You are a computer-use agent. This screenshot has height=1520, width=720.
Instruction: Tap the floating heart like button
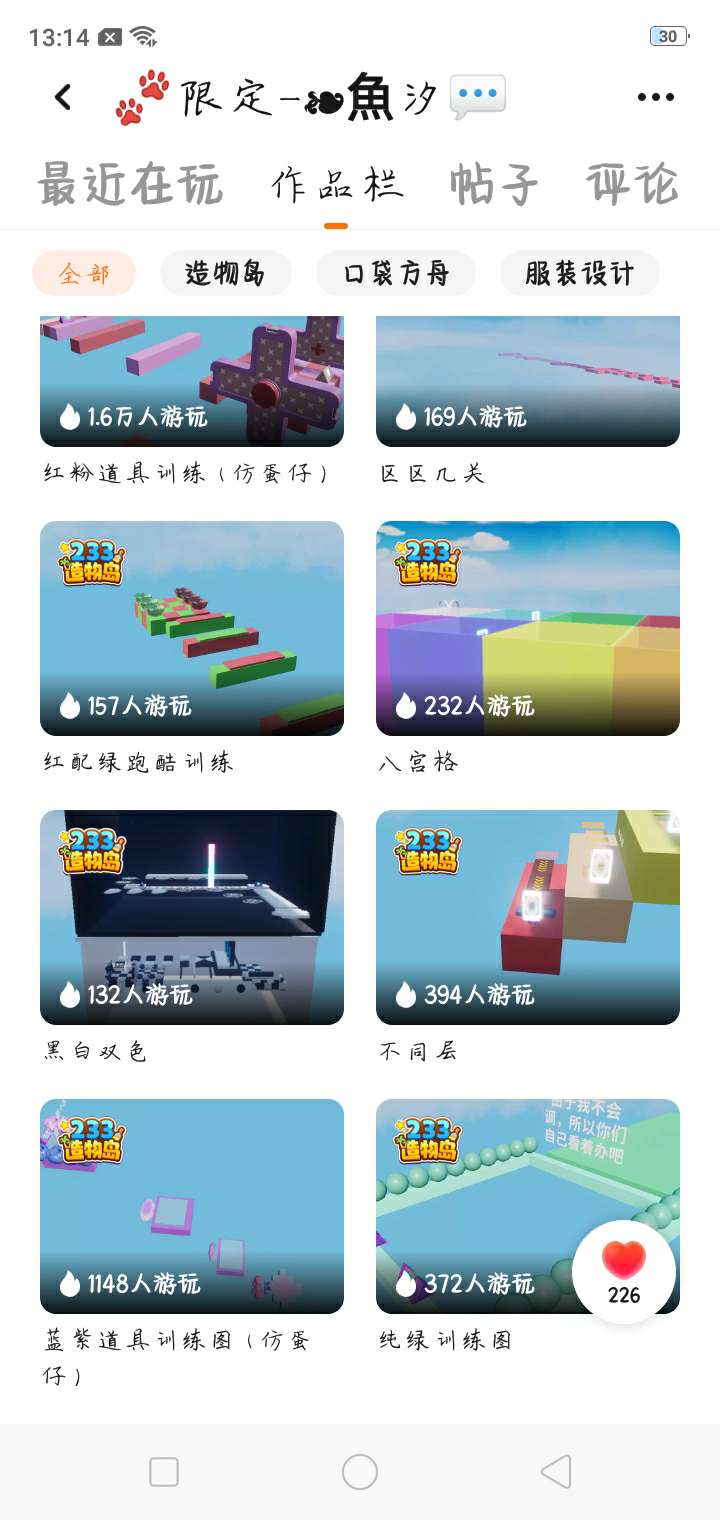(624, 1272)
